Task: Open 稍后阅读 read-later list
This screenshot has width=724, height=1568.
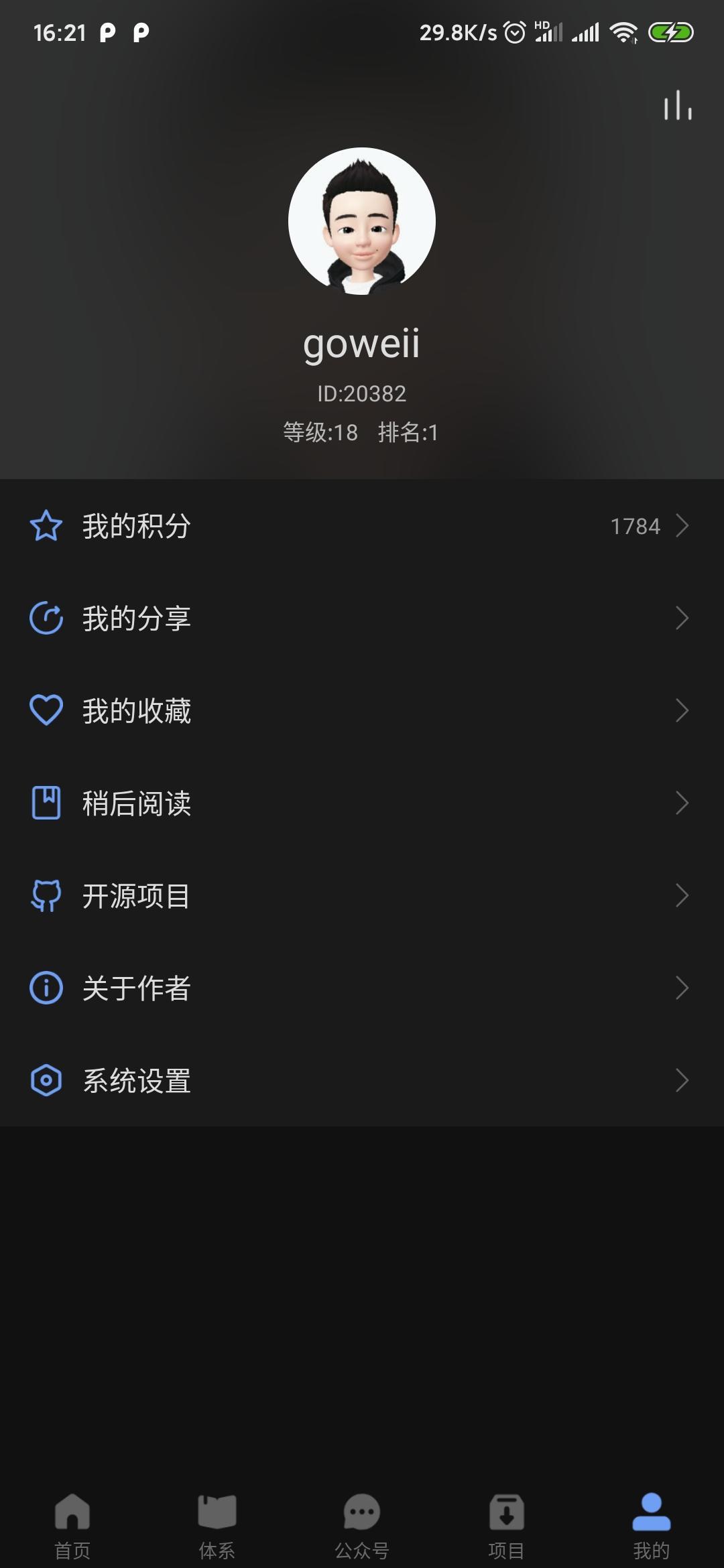Action: coord(362,803)
